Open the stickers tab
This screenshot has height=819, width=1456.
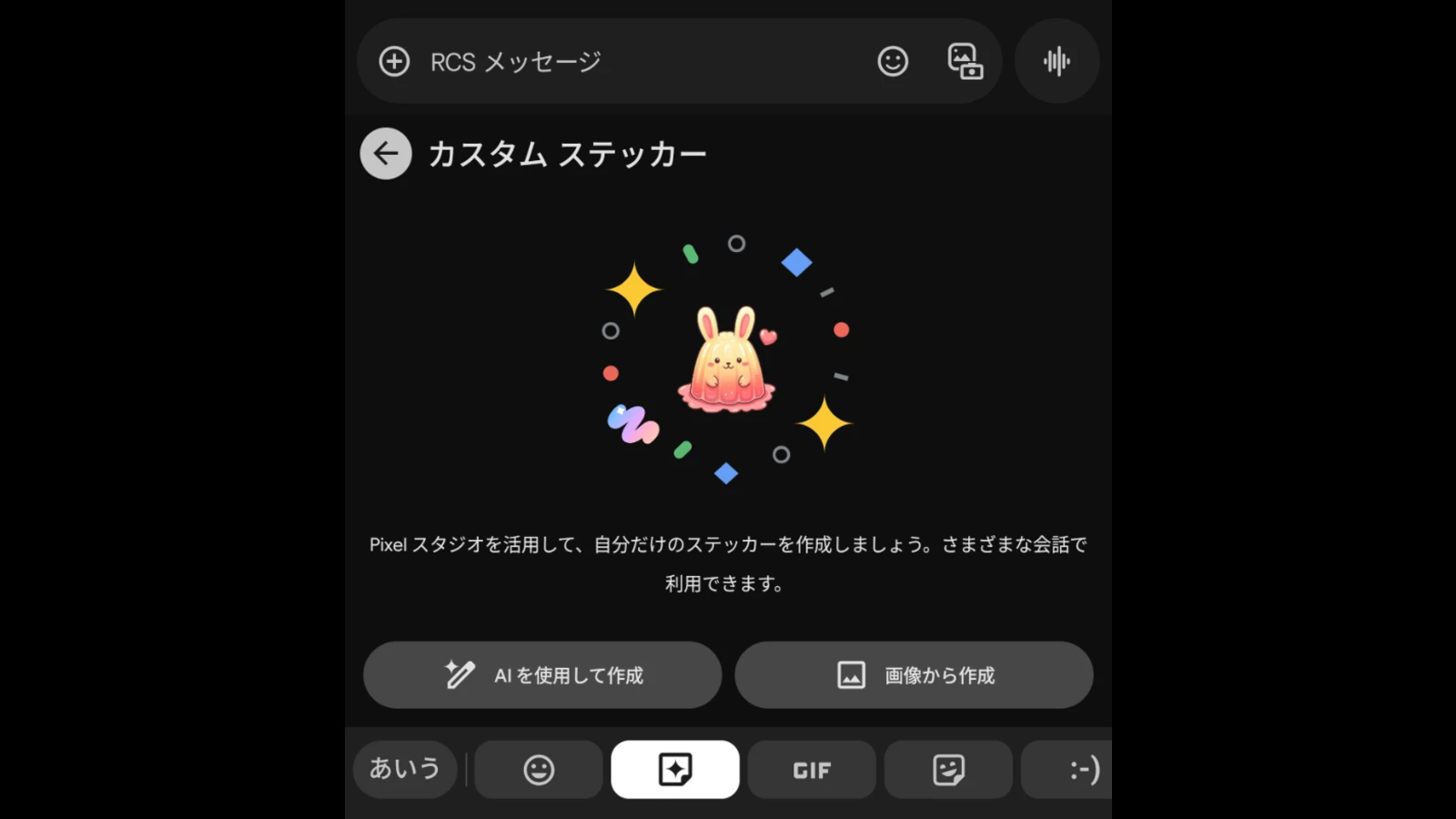[x=948, y=770]
